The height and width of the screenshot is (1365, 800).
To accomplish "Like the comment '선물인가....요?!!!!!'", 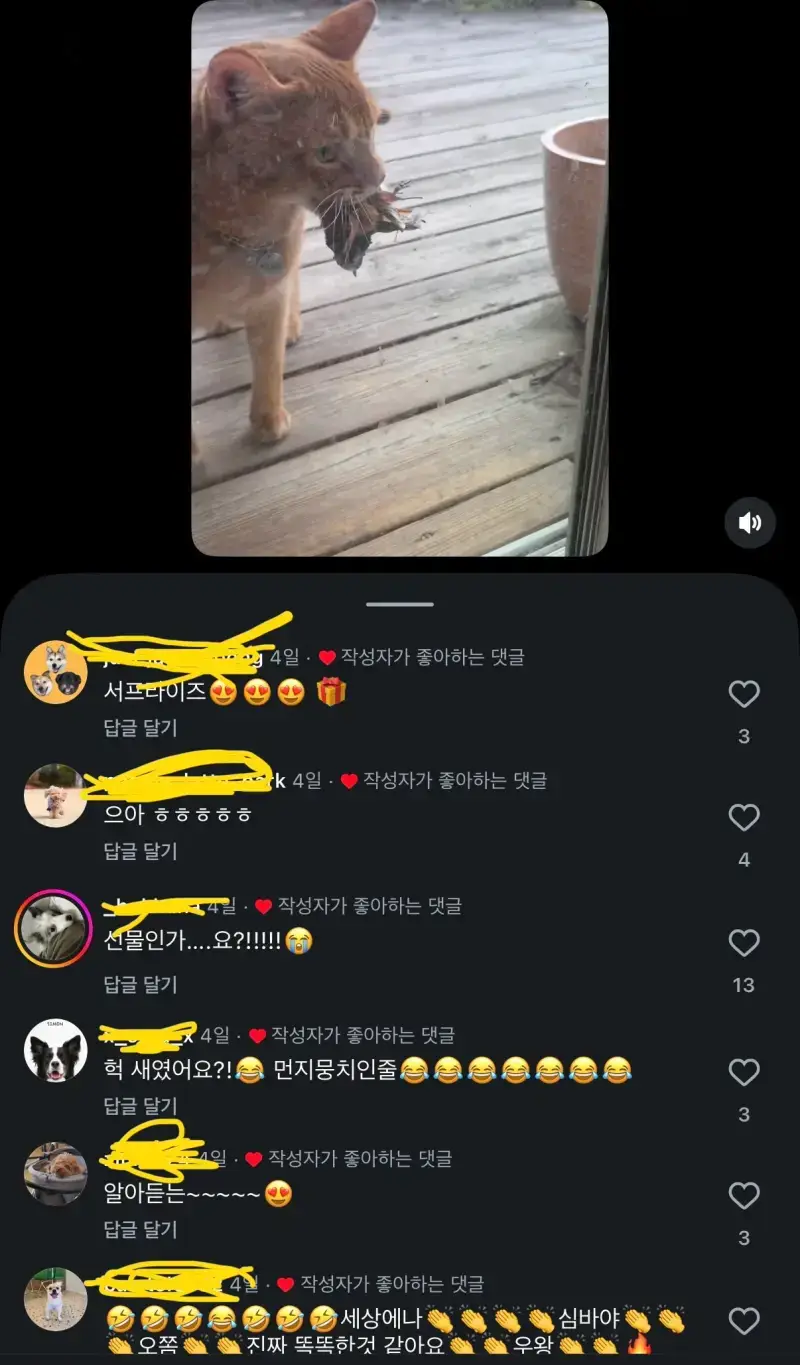I will (743, 943).
